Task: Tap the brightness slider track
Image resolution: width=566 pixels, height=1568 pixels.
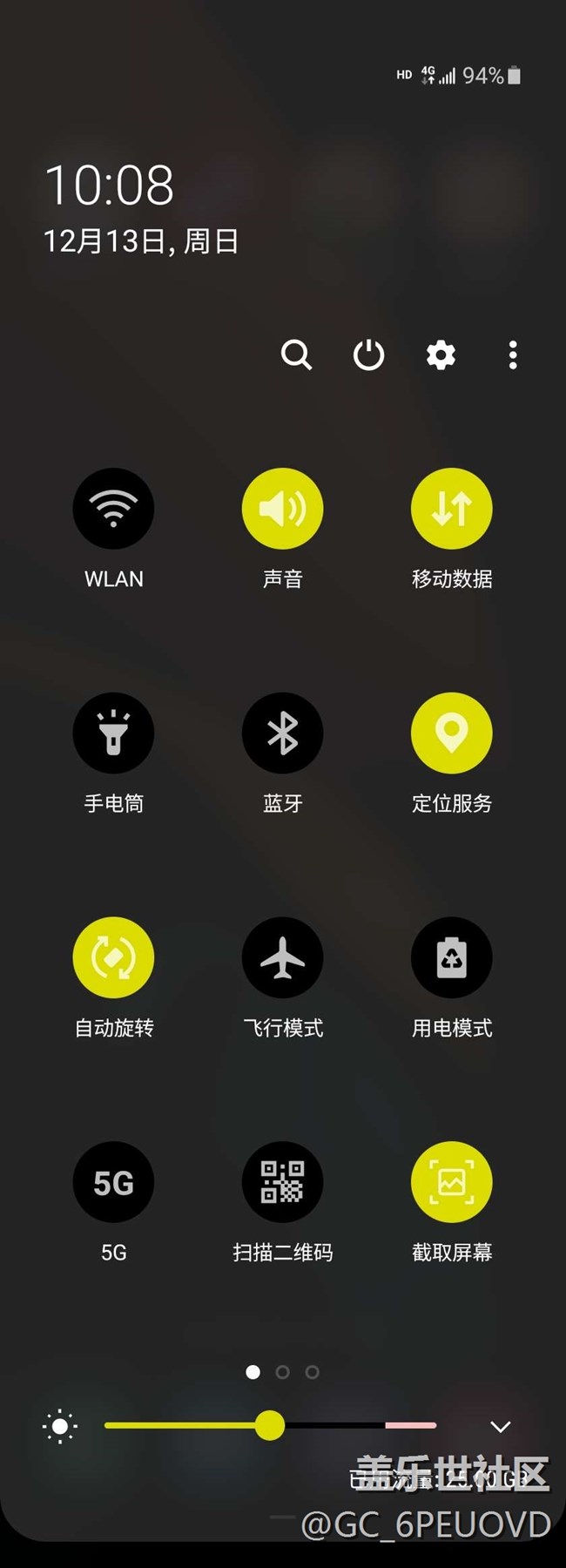Action: pyautogui.click(x=348, y=1426)
